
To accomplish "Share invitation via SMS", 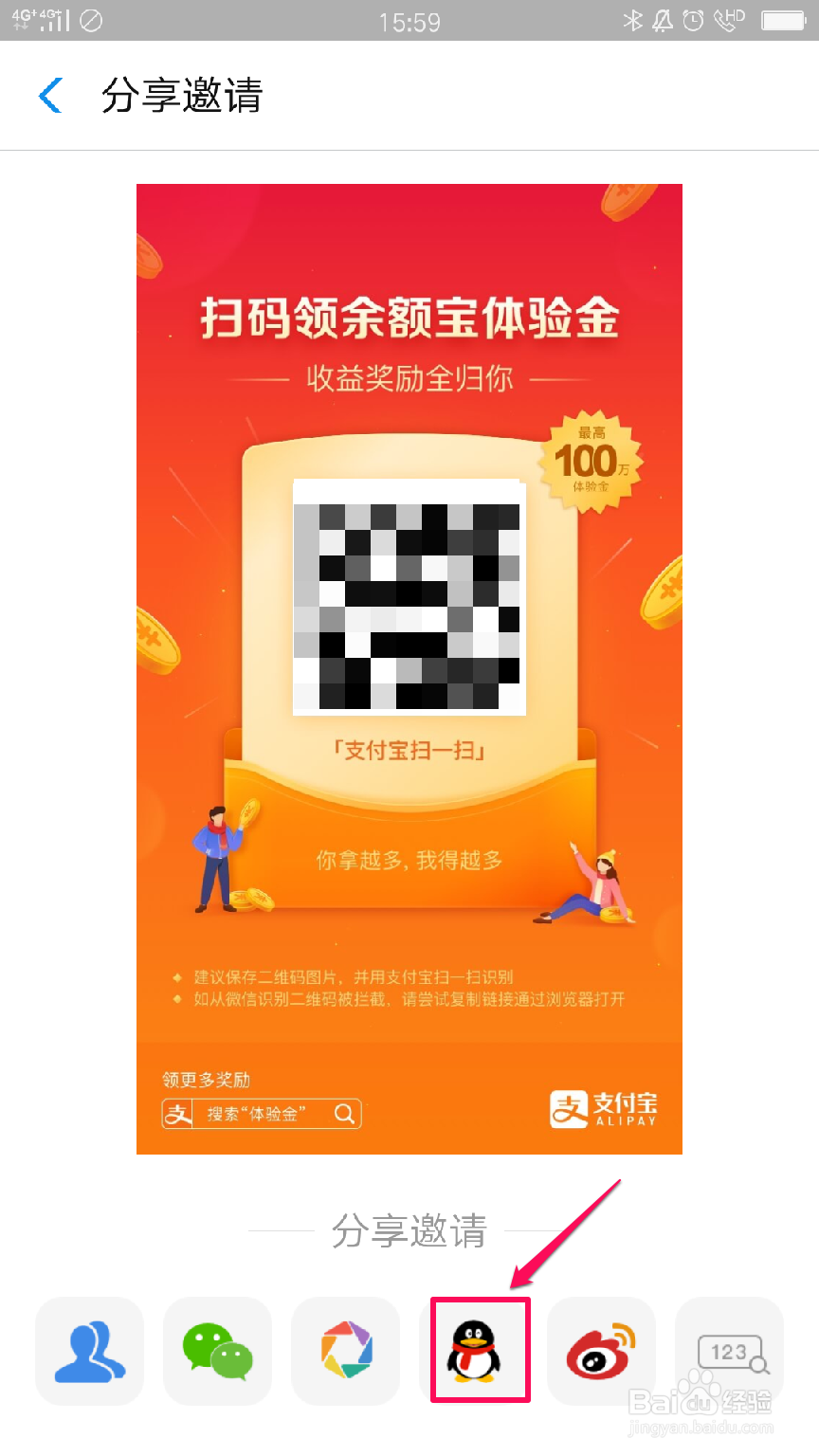I will 729,1350.
